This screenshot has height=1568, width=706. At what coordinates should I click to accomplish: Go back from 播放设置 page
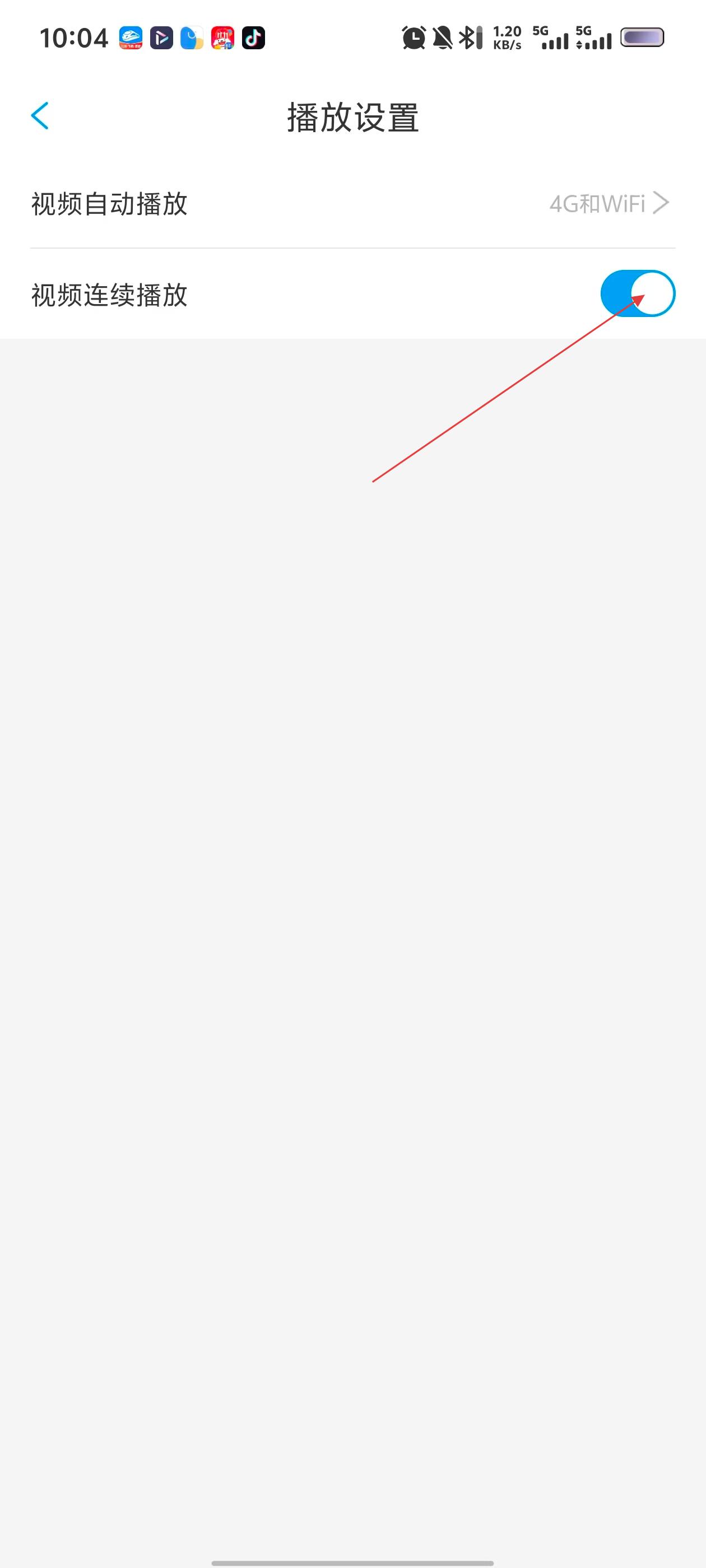tap(40, 116)
